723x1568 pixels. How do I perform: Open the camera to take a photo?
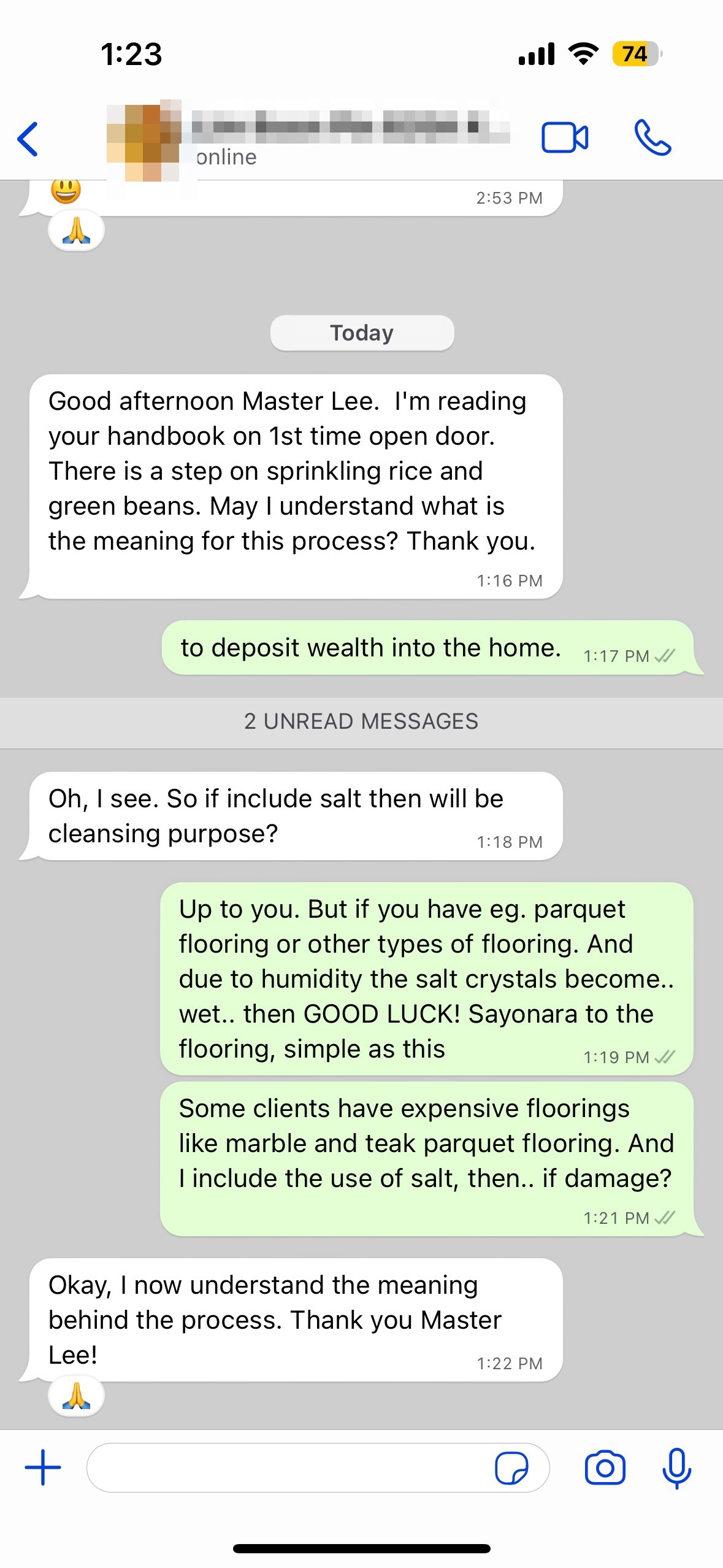pyautogui.click(x=605, y=1467)
